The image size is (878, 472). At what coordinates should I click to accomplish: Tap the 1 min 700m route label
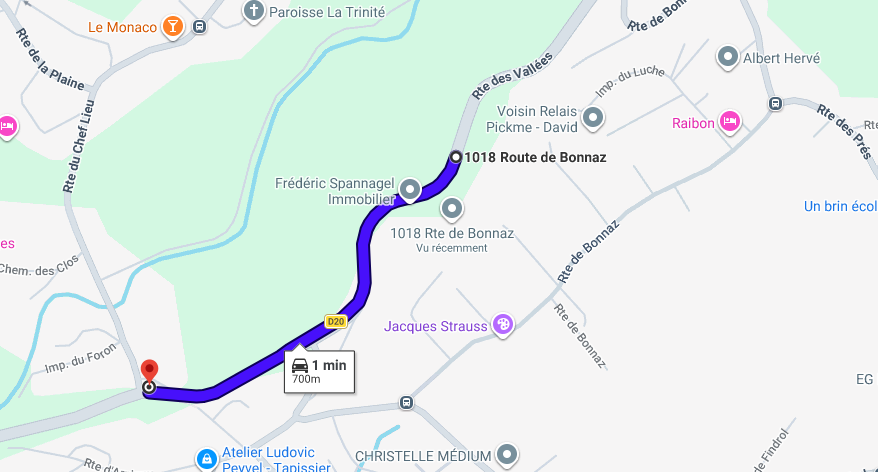[x=320, y=371]
